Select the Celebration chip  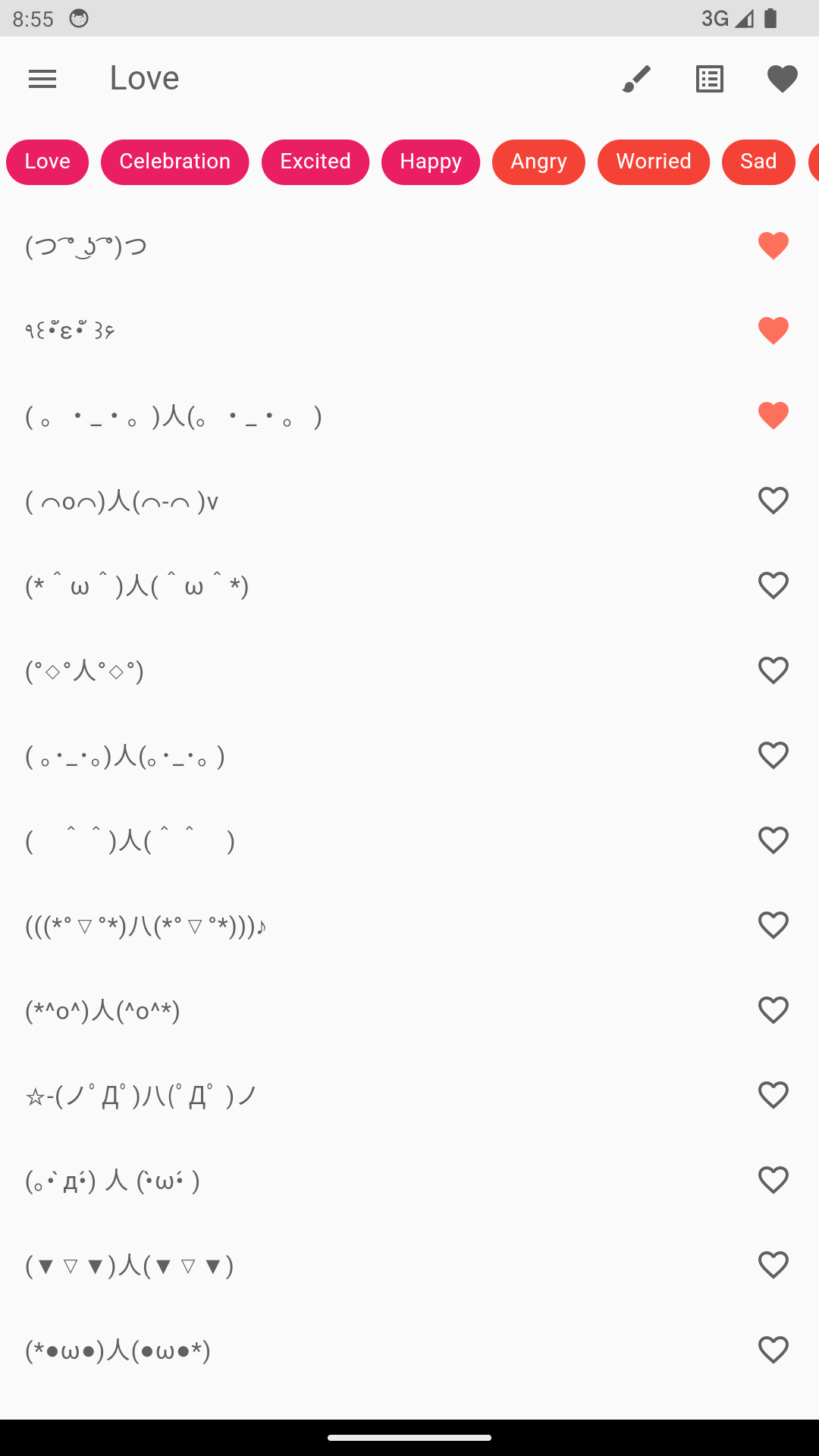click(x=175, y=162)
